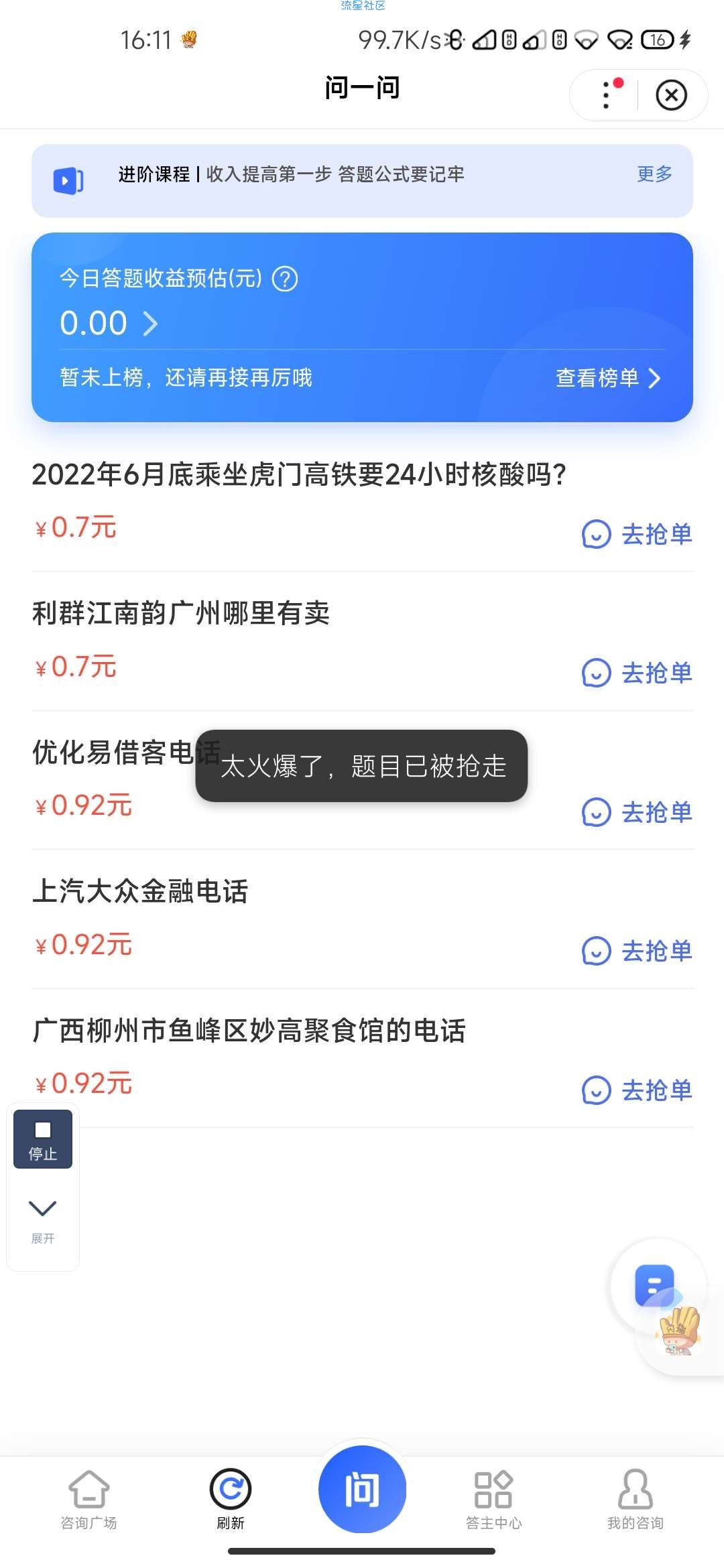The image size is (724, 1568).
Task: Tap 更多 on the 进阶课程 banner
Action: coord(654,174)
